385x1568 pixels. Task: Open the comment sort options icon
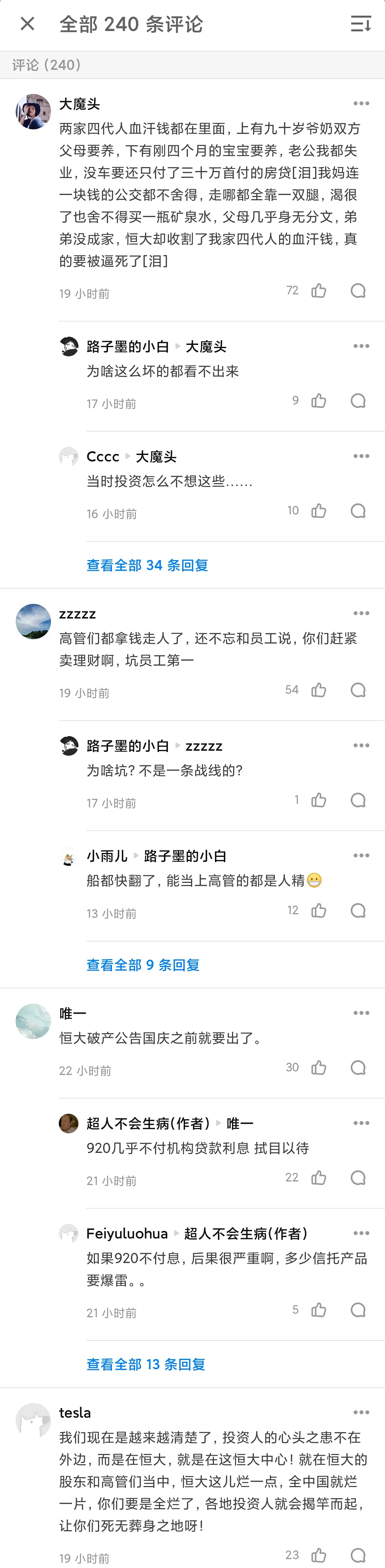(361, 24)
